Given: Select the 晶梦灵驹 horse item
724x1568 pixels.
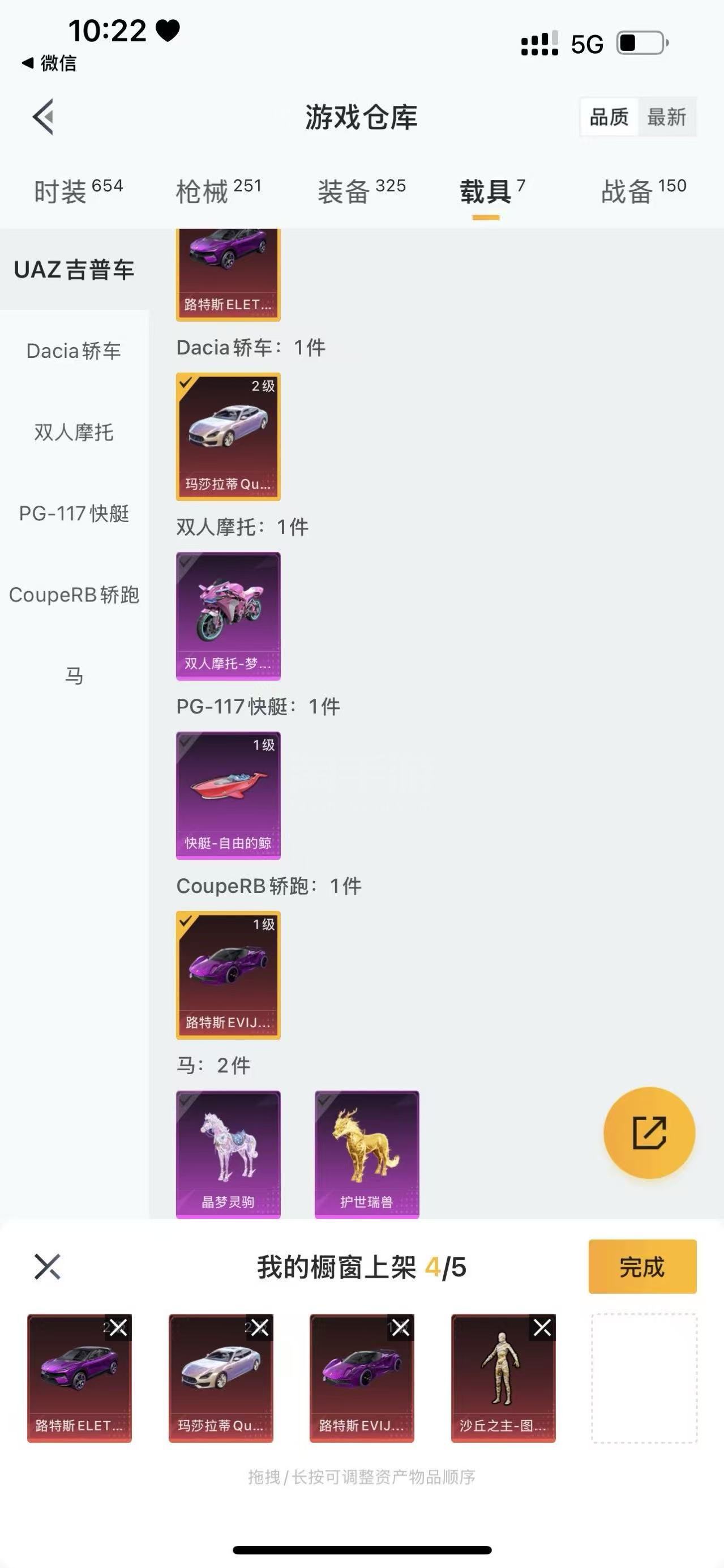Looking at the screenshot, I should tap(228, 1155).
